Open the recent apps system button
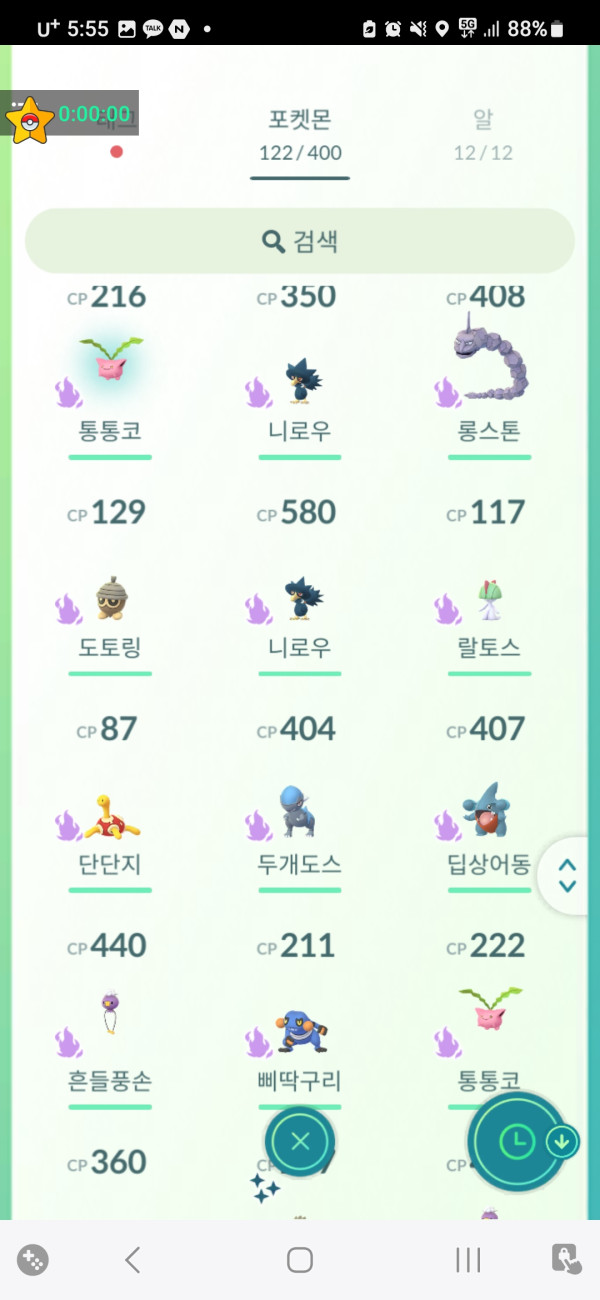The height and width of the screenshot is (1300, 600). point(467,1260)
